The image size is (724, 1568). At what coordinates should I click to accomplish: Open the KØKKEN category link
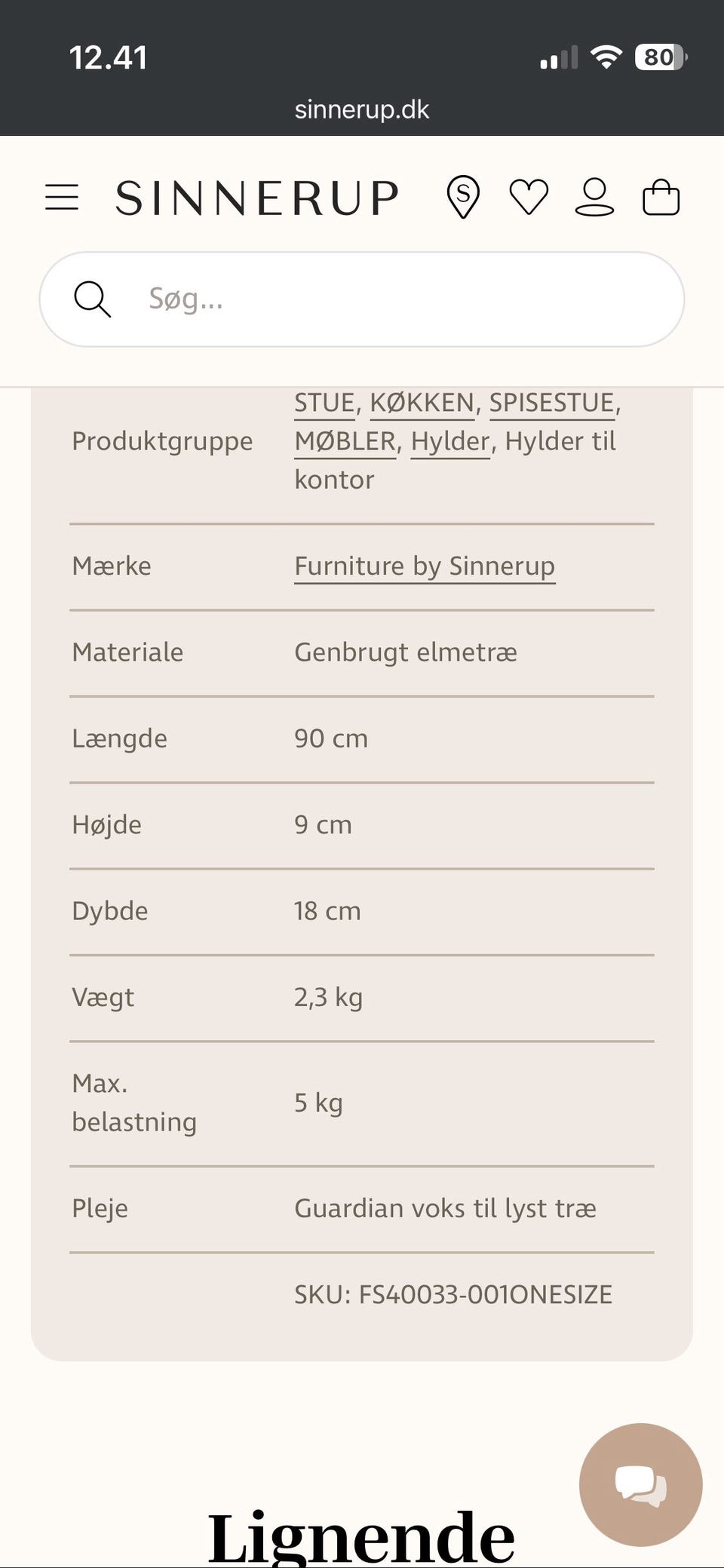tap(422, 402)
